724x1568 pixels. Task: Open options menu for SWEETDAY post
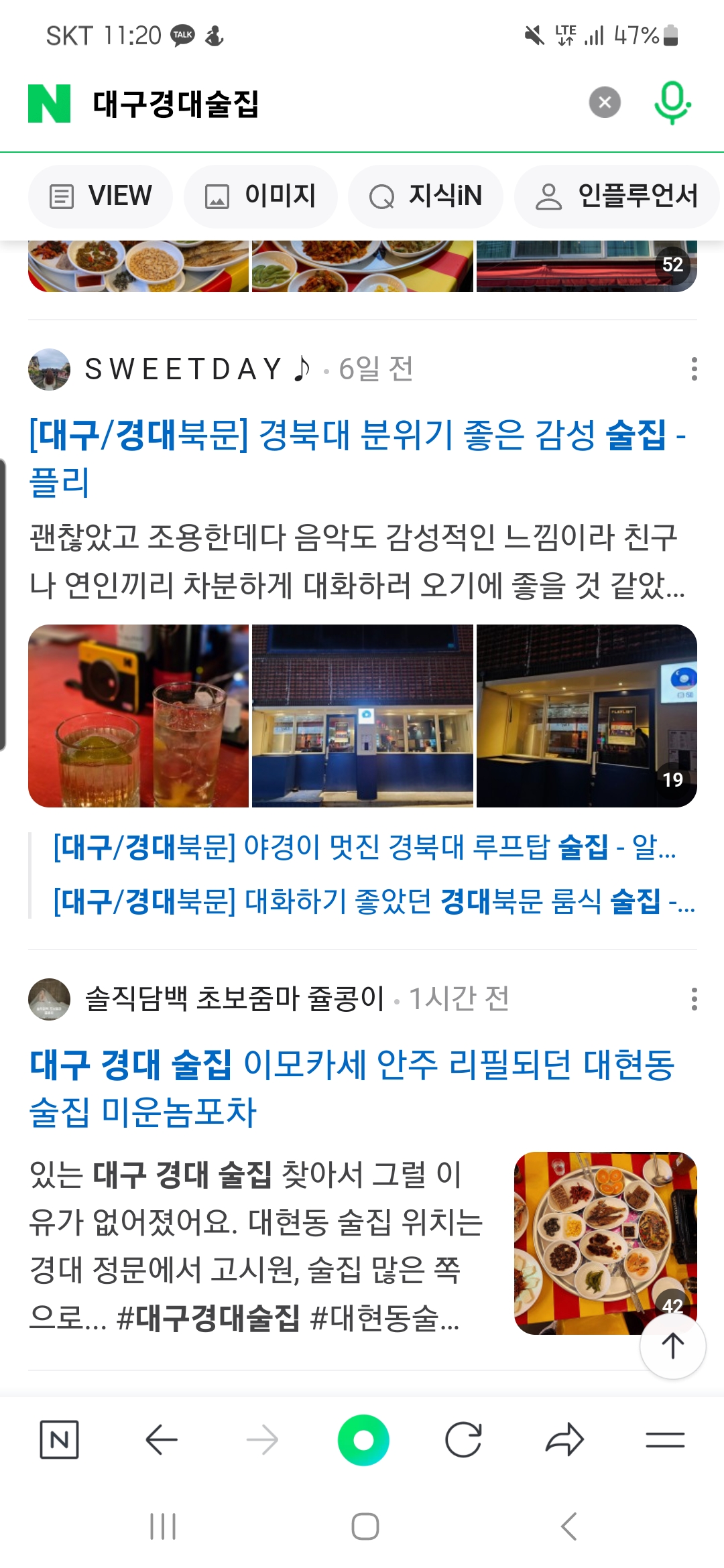[x=694, y=369]
